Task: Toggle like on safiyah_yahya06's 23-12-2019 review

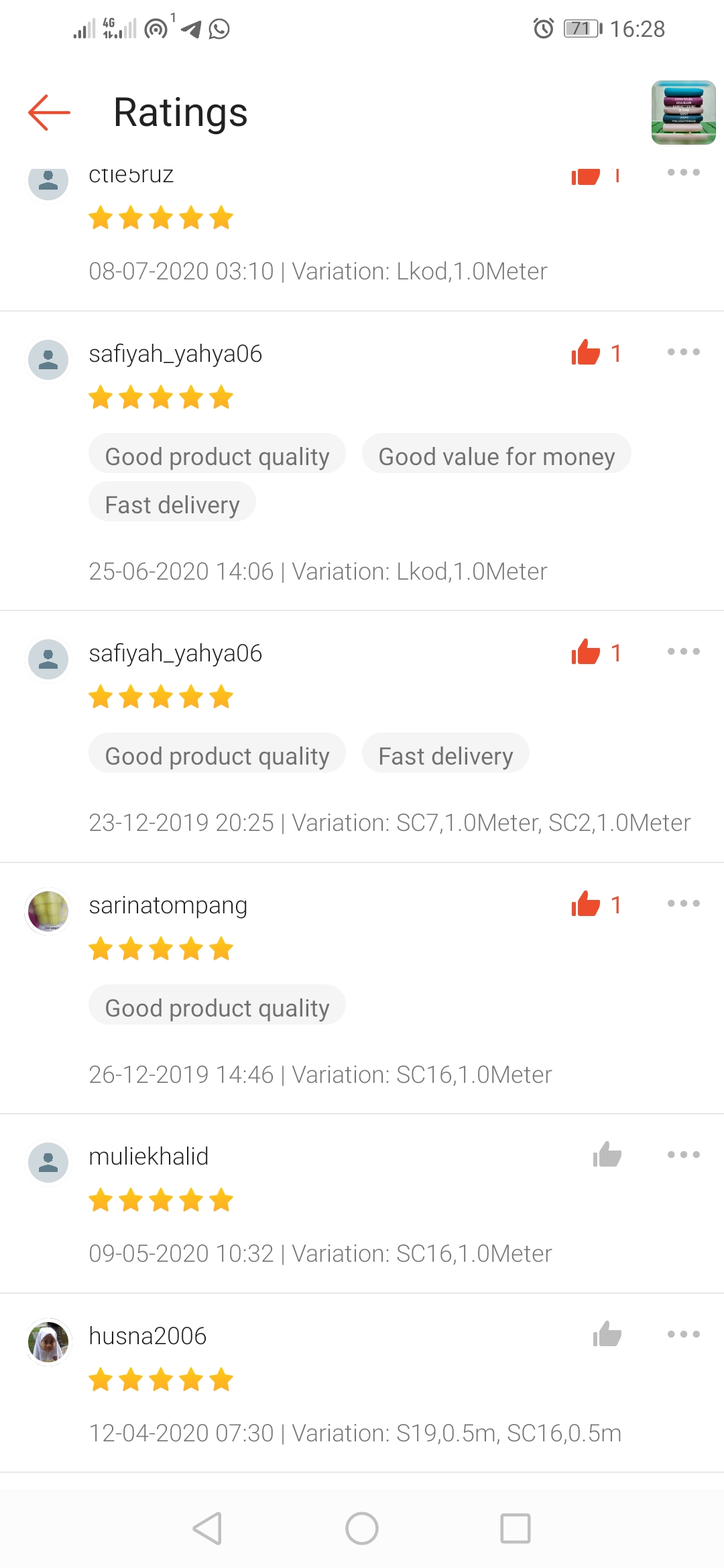Action: coord(586,652)
